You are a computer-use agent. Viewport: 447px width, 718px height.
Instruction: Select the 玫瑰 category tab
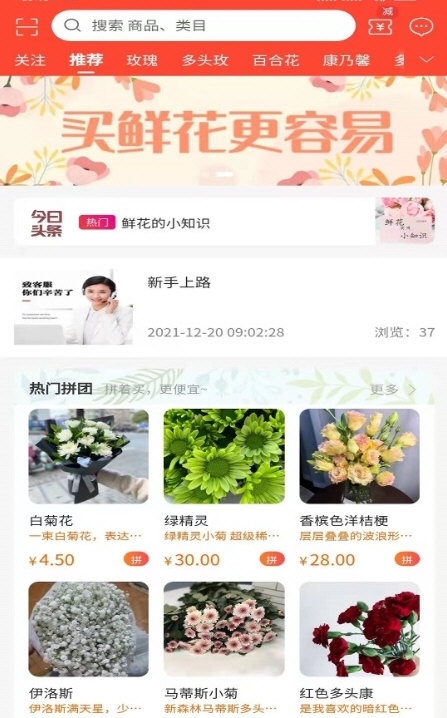pos(142,60)
